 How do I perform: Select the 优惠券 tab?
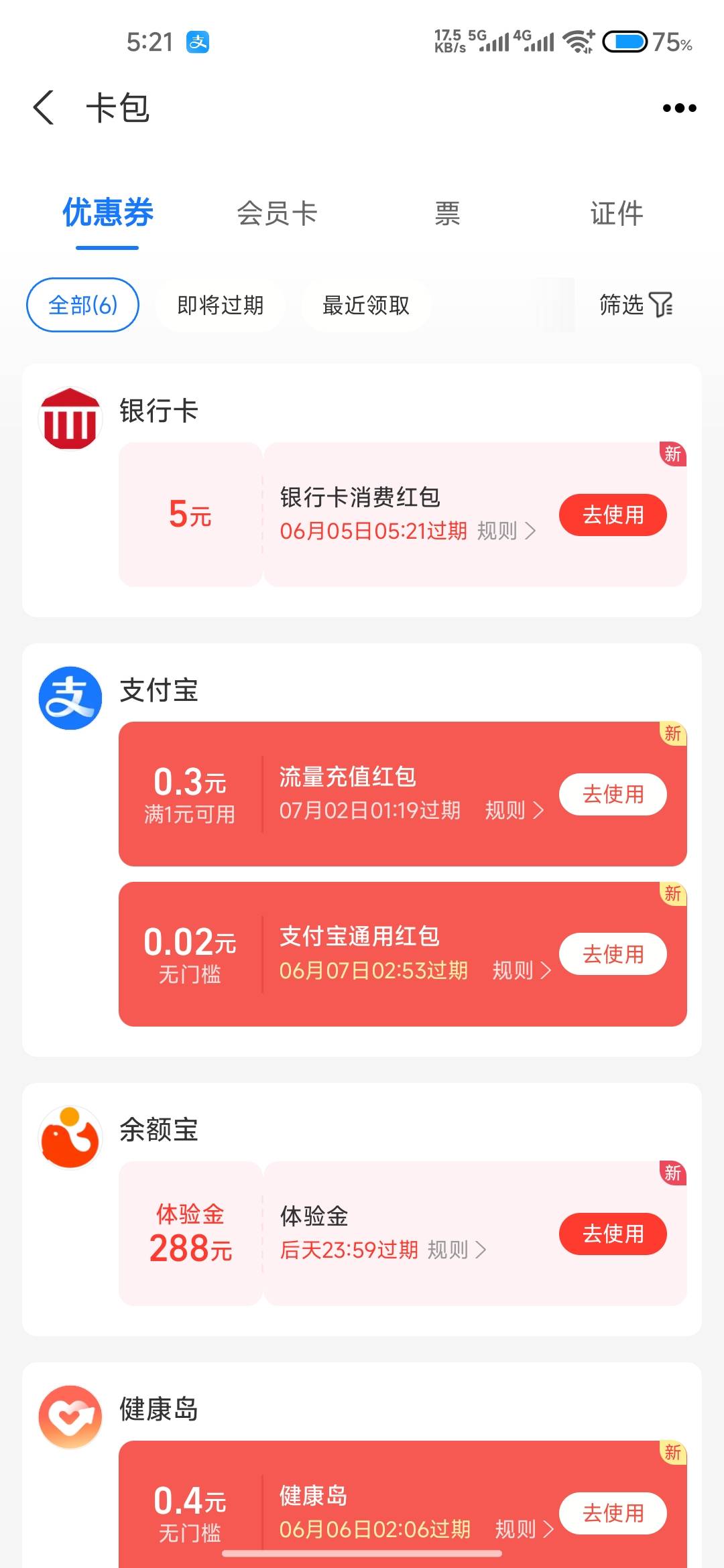coord(107,212)
